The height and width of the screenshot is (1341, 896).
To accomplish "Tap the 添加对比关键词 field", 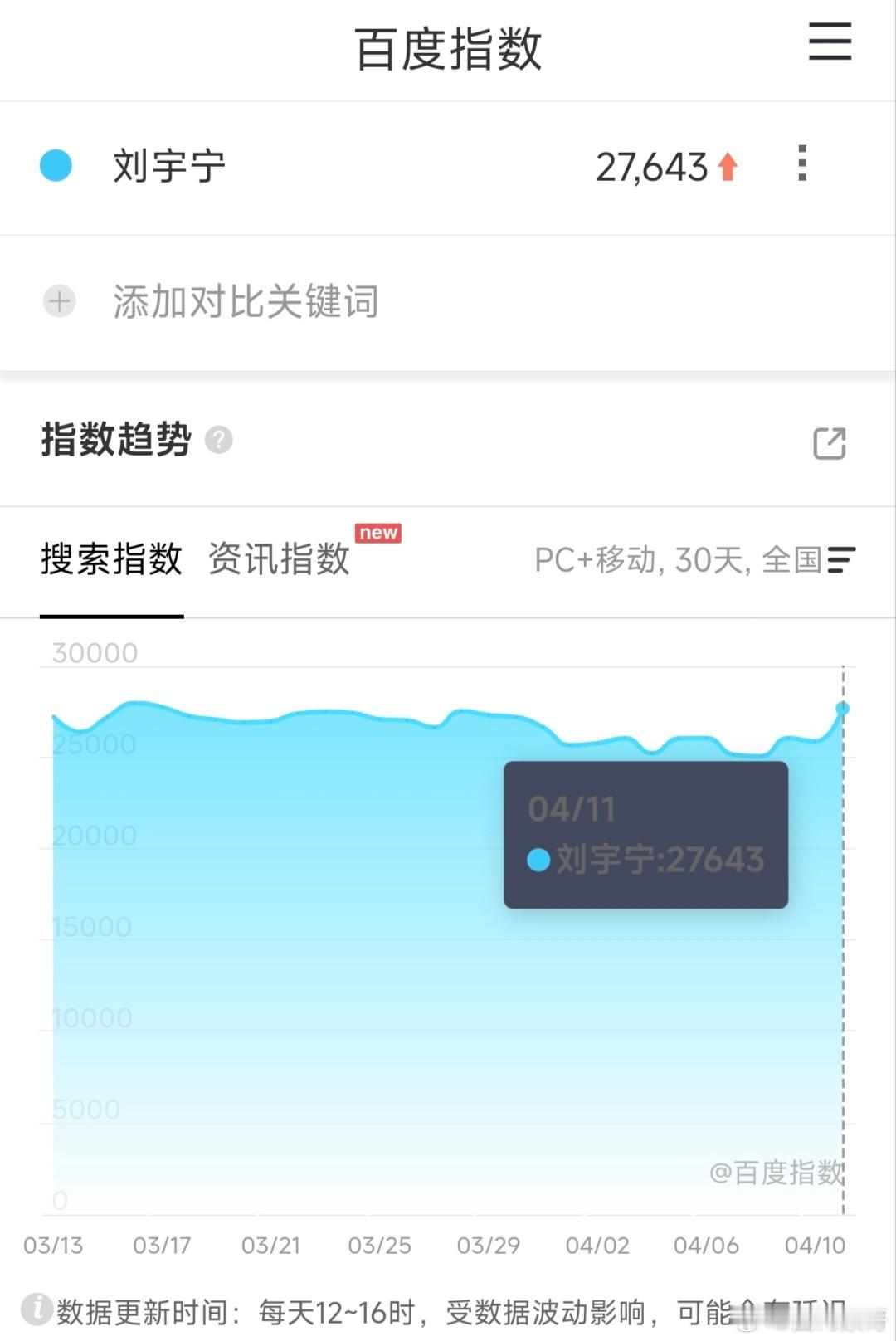I will coord(245,301).
